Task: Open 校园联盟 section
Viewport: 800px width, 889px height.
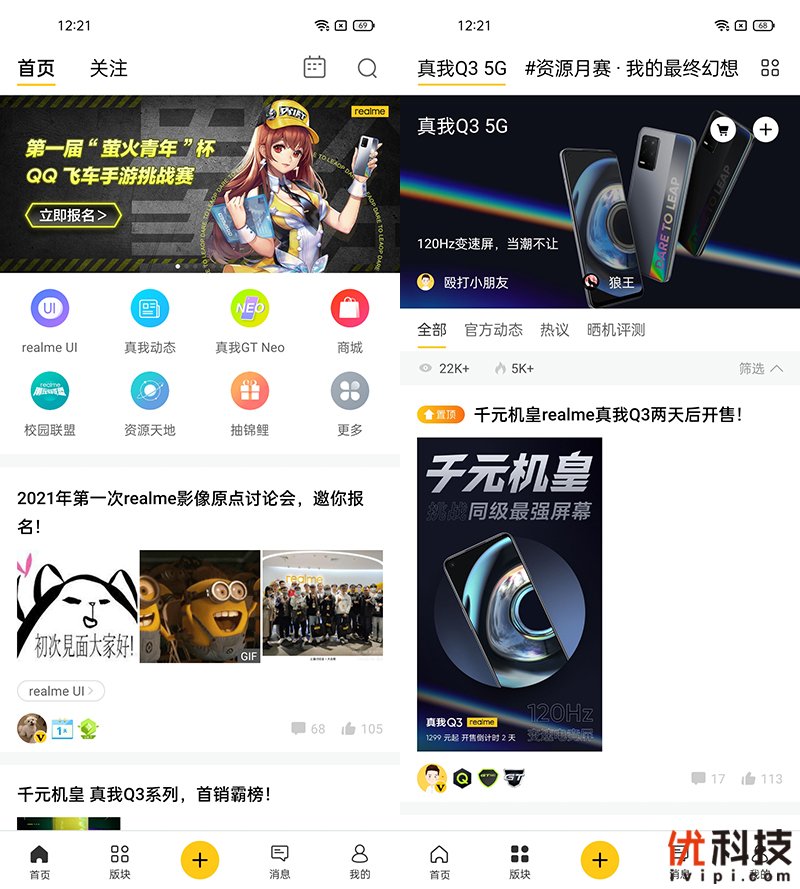Action: (x=50, y=391)
